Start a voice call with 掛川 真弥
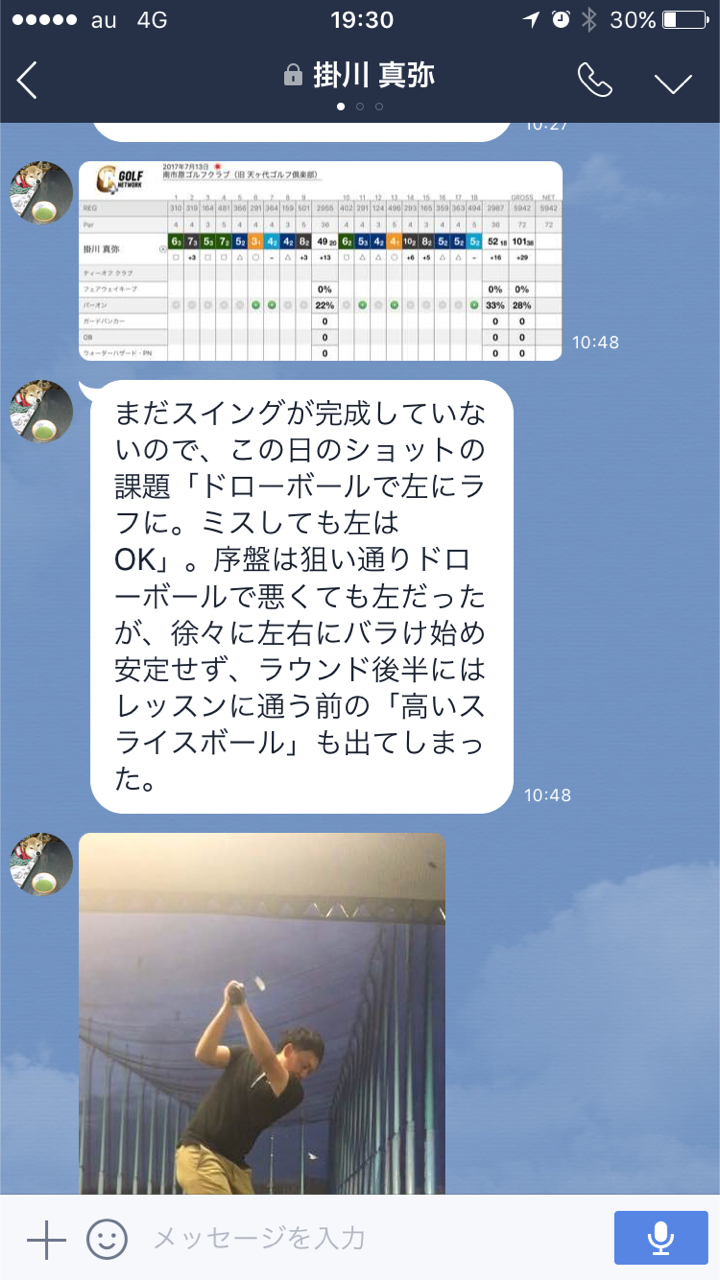 tap(594, 80)
